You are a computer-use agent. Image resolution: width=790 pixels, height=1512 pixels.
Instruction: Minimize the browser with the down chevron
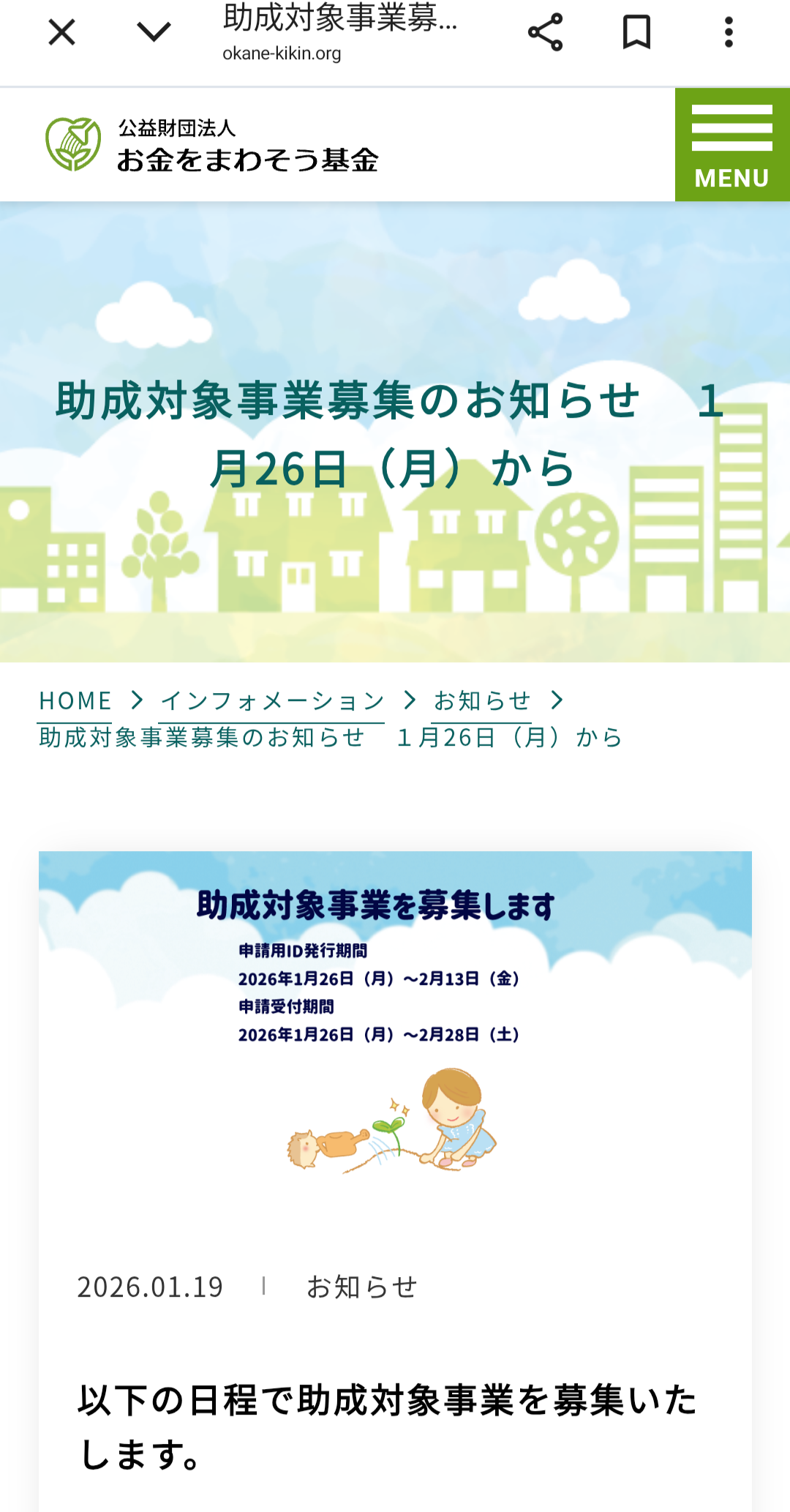tap(154, 32)
